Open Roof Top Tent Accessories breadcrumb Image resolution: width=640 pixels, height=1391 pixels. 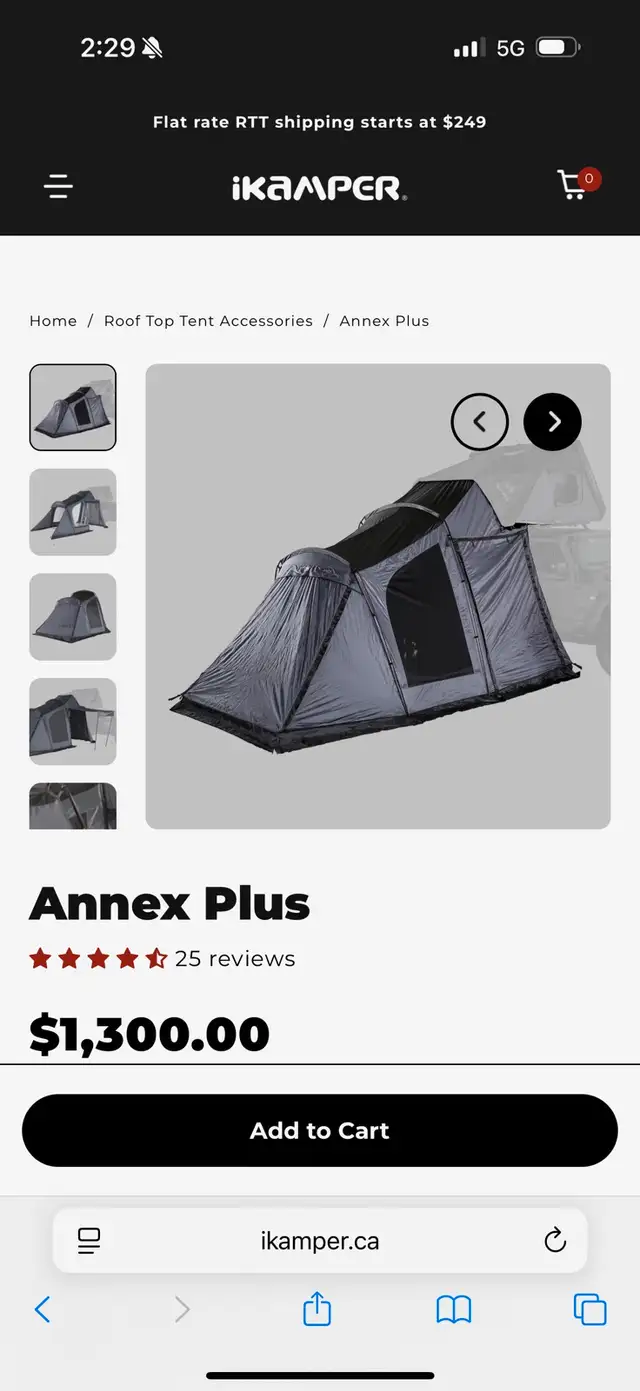click(x=208, y=321)
